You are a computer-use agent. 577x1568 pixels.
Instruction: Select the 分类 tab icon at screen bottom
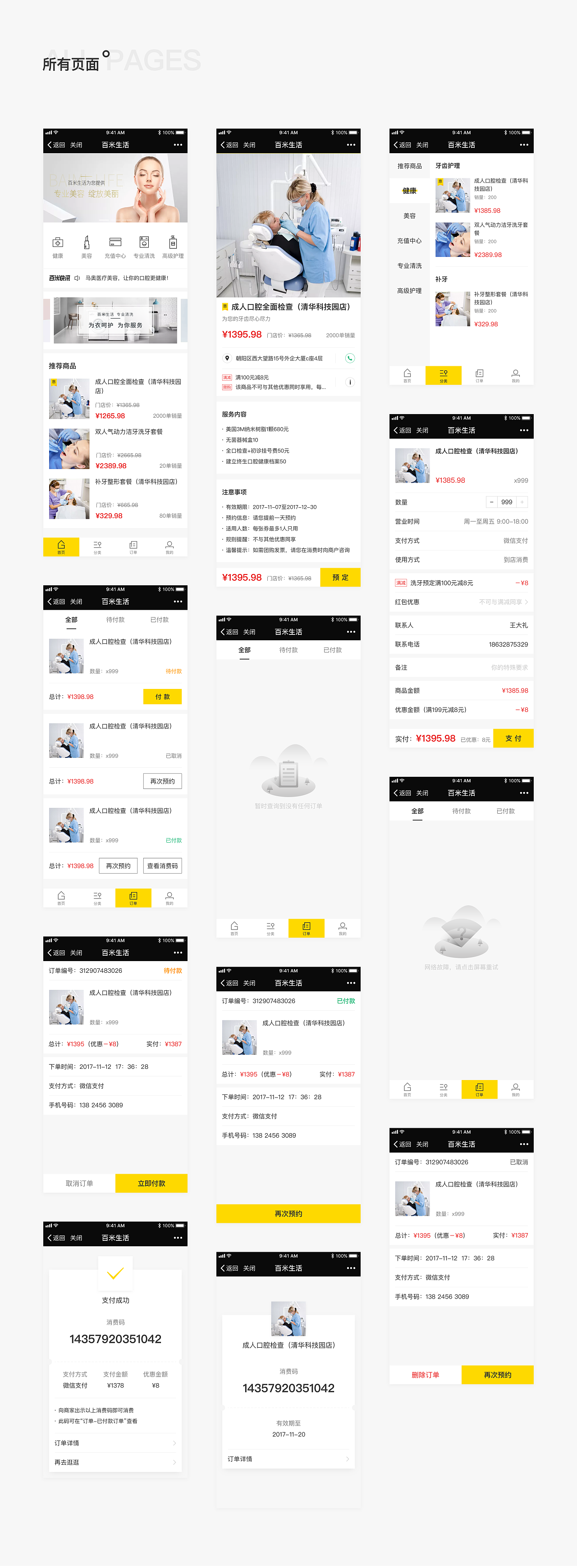(x=97, y=545)
